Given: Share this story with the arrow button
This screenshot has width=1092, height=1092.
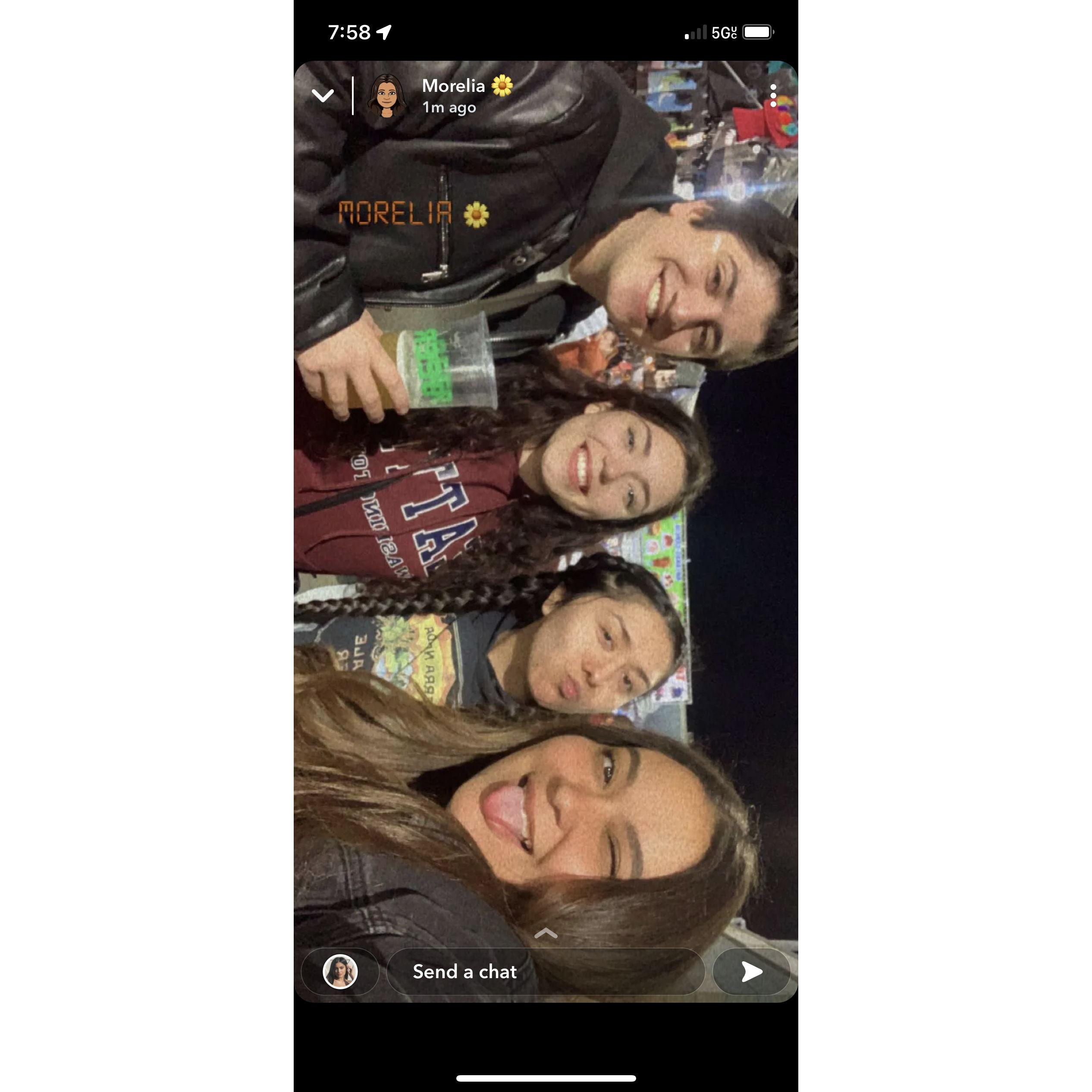Looking at the screenshot, I should coord(752,972).
